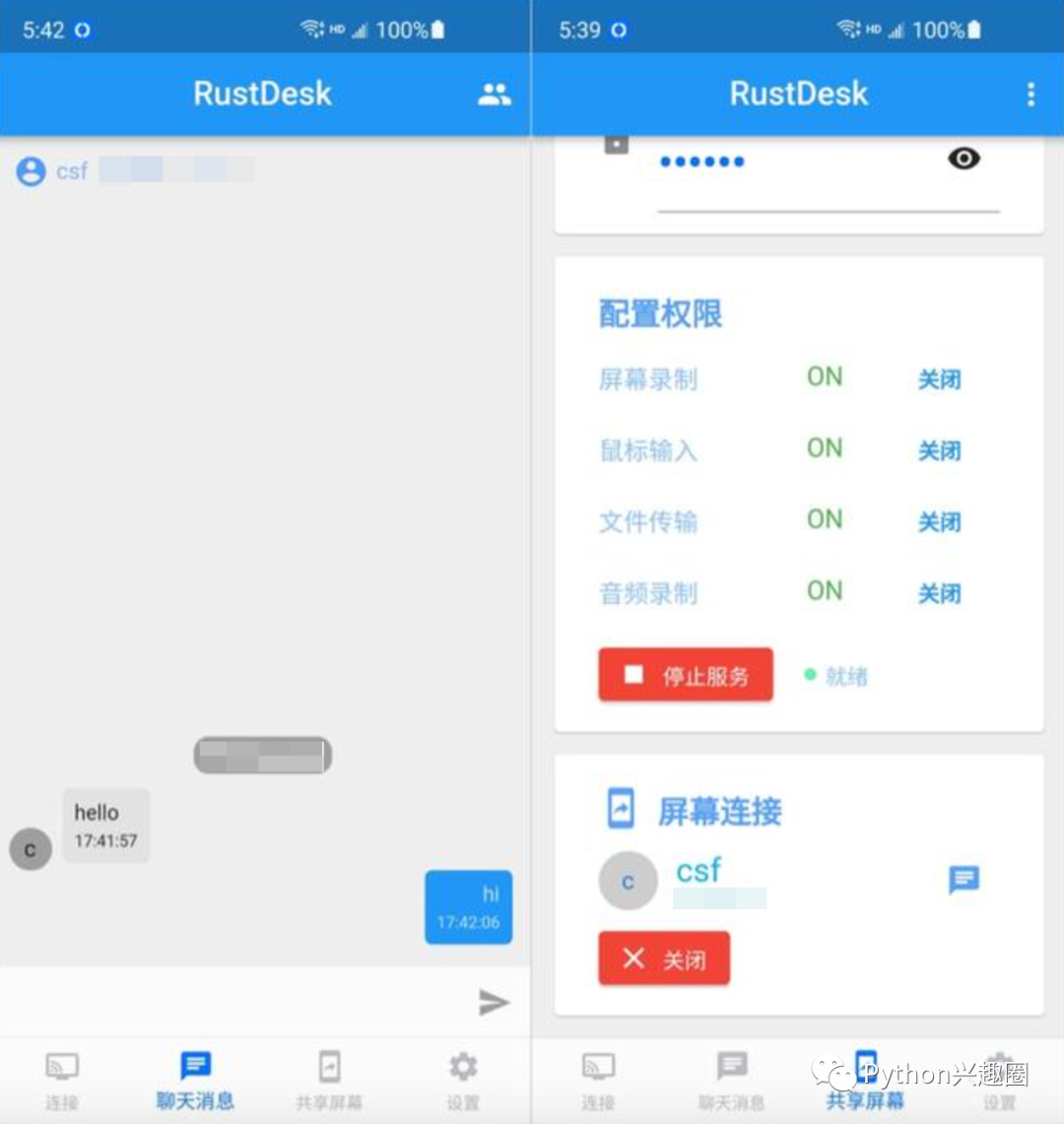Open 设置 tab on the chat screen
The height and width of the screenshot is (1124, 1064).
pyautogui.click(x=463, y=1081)
